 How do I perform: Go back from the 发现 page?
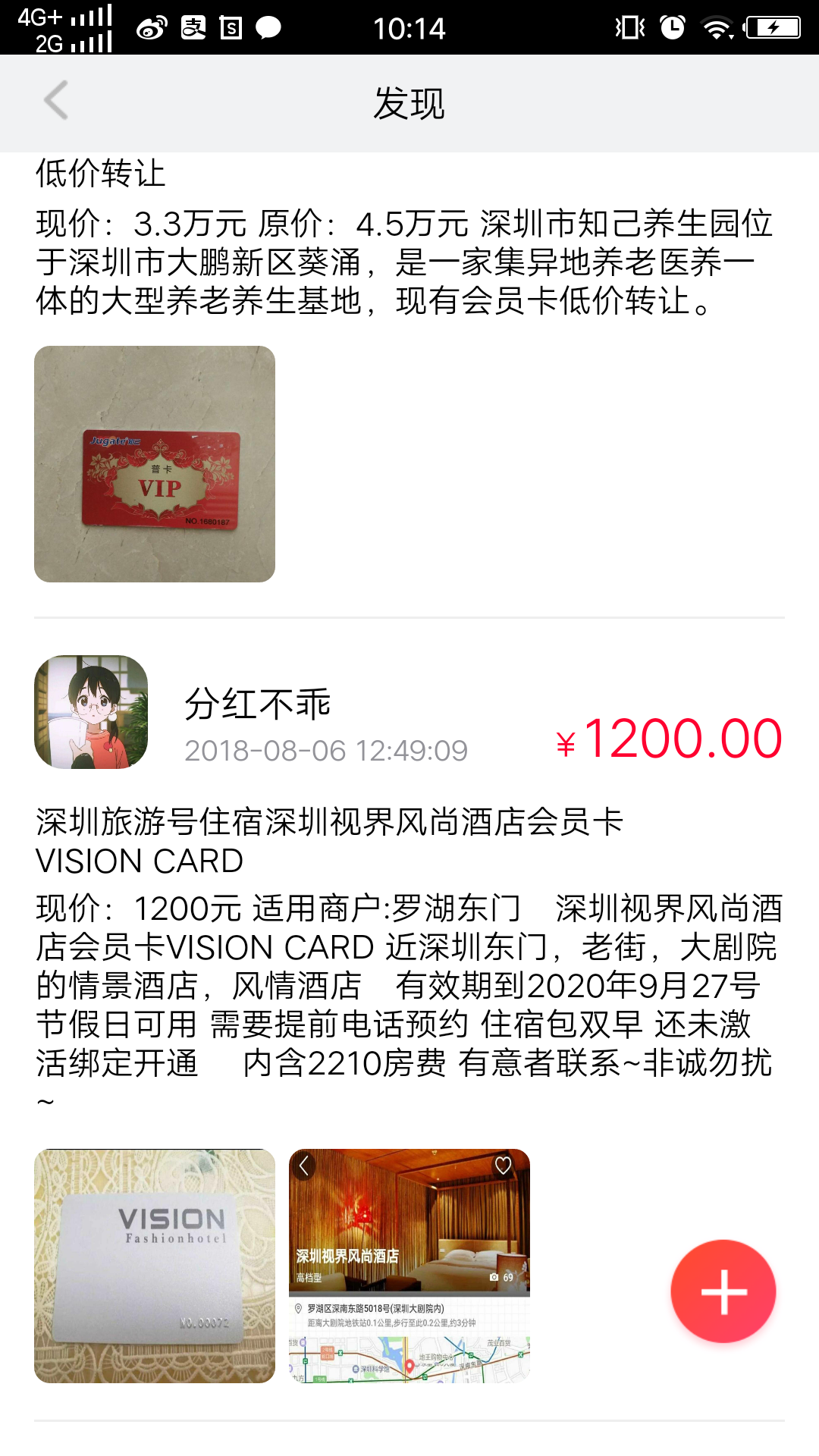[56, 102]
